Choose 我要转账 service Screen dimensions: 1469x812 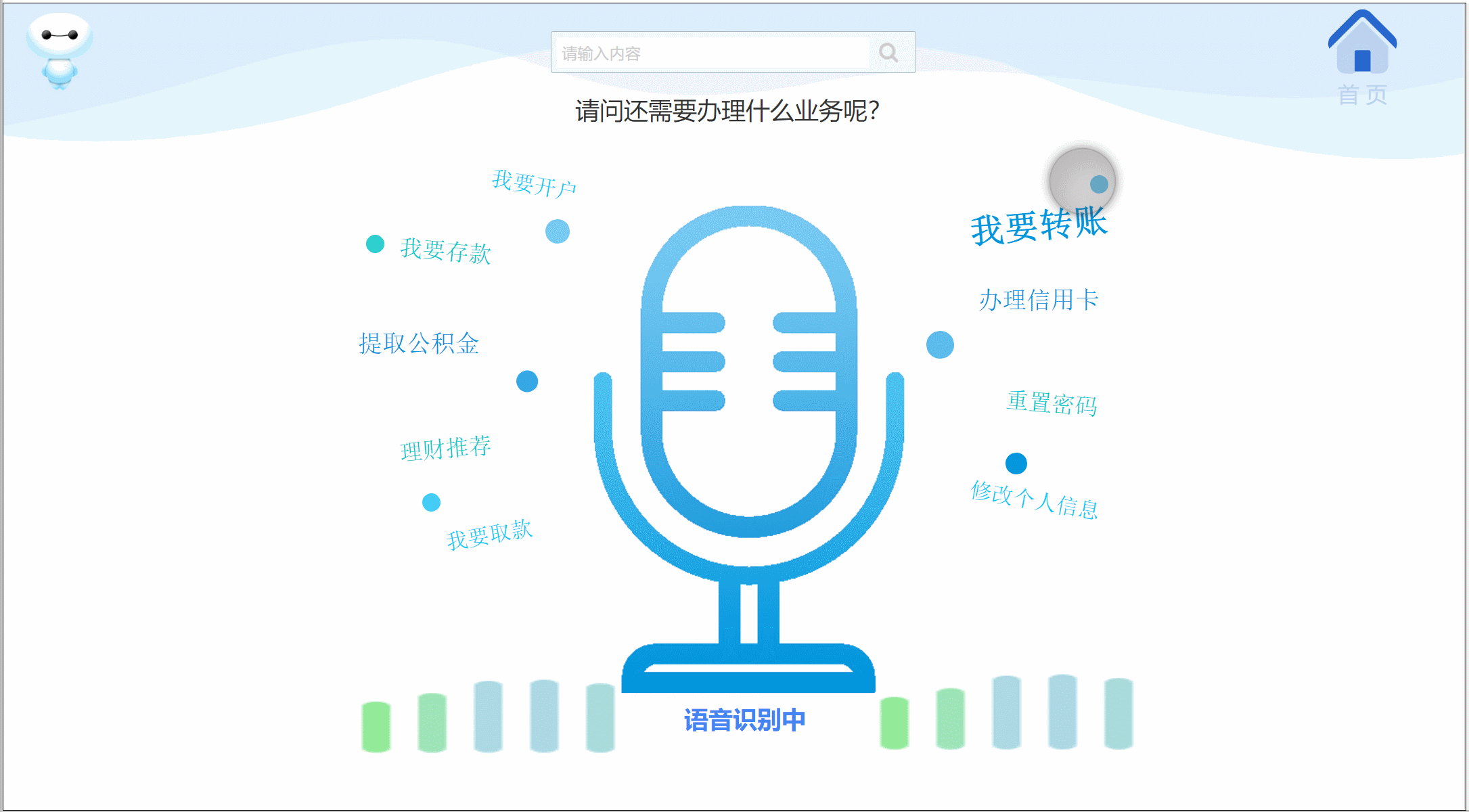click(1039, 226)
